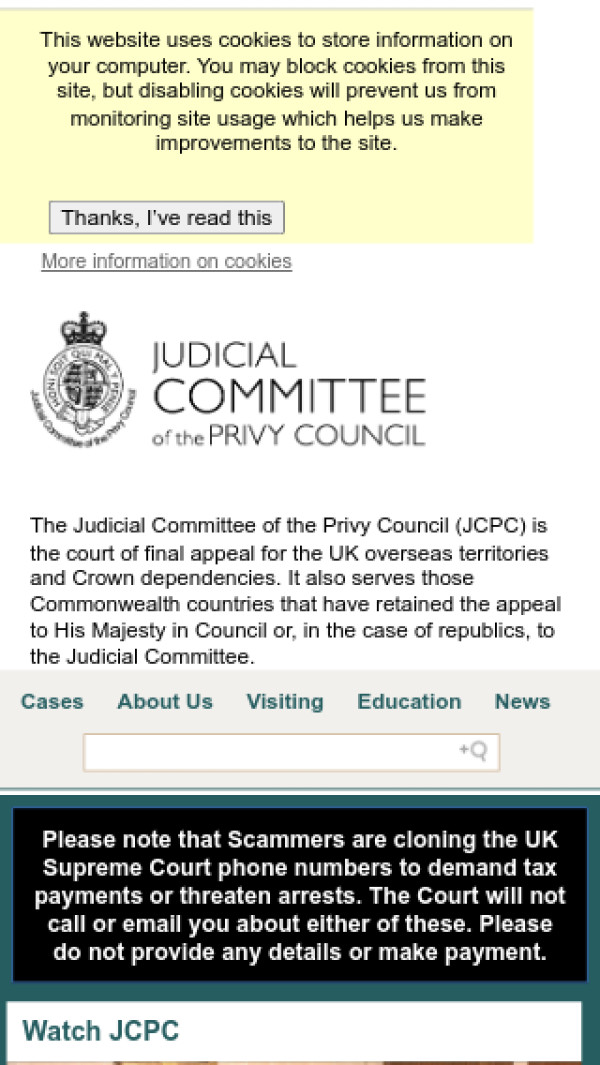Navigate to the Visiting page
The image size is (600, 1065).
(285, 702)
